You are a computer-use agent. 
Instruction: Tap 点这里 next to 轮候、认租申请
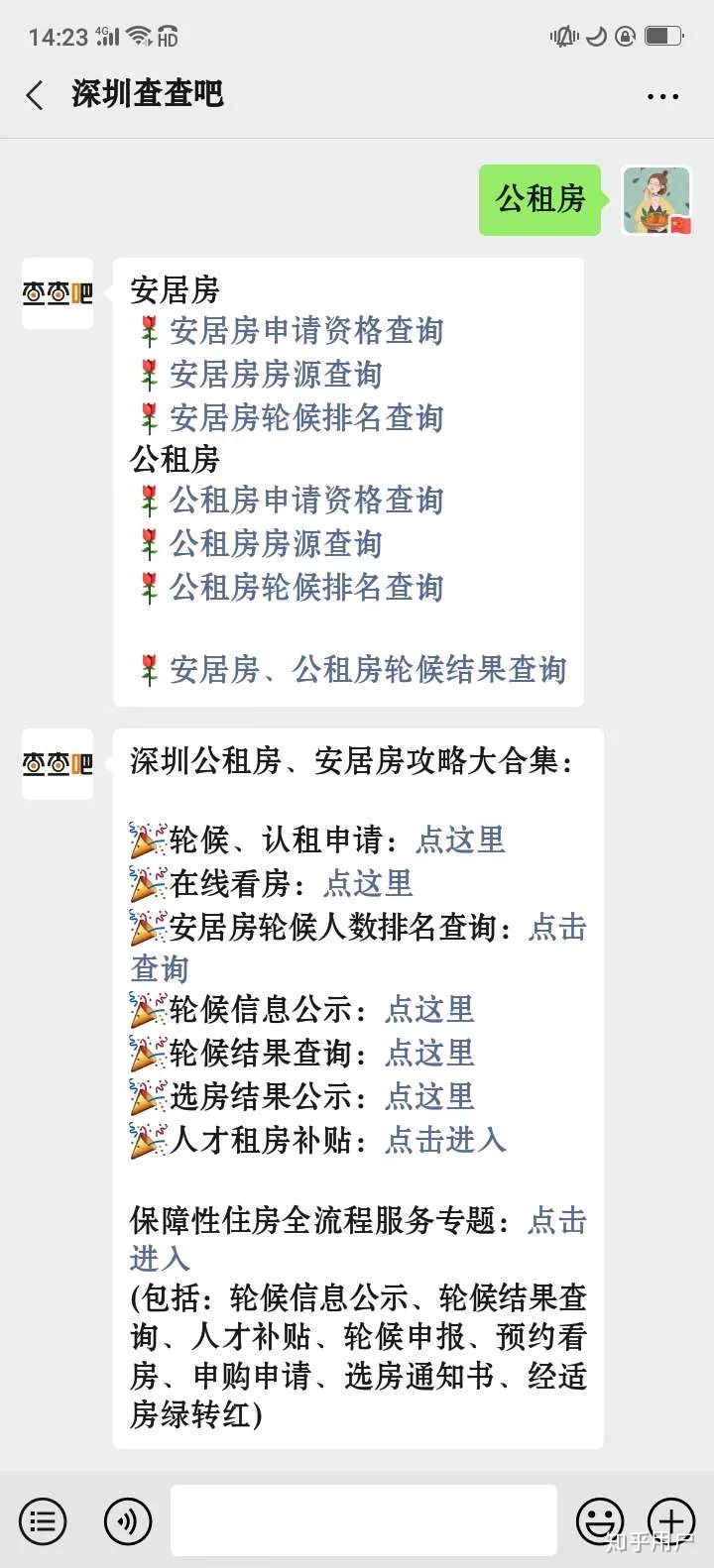[460, 840]
